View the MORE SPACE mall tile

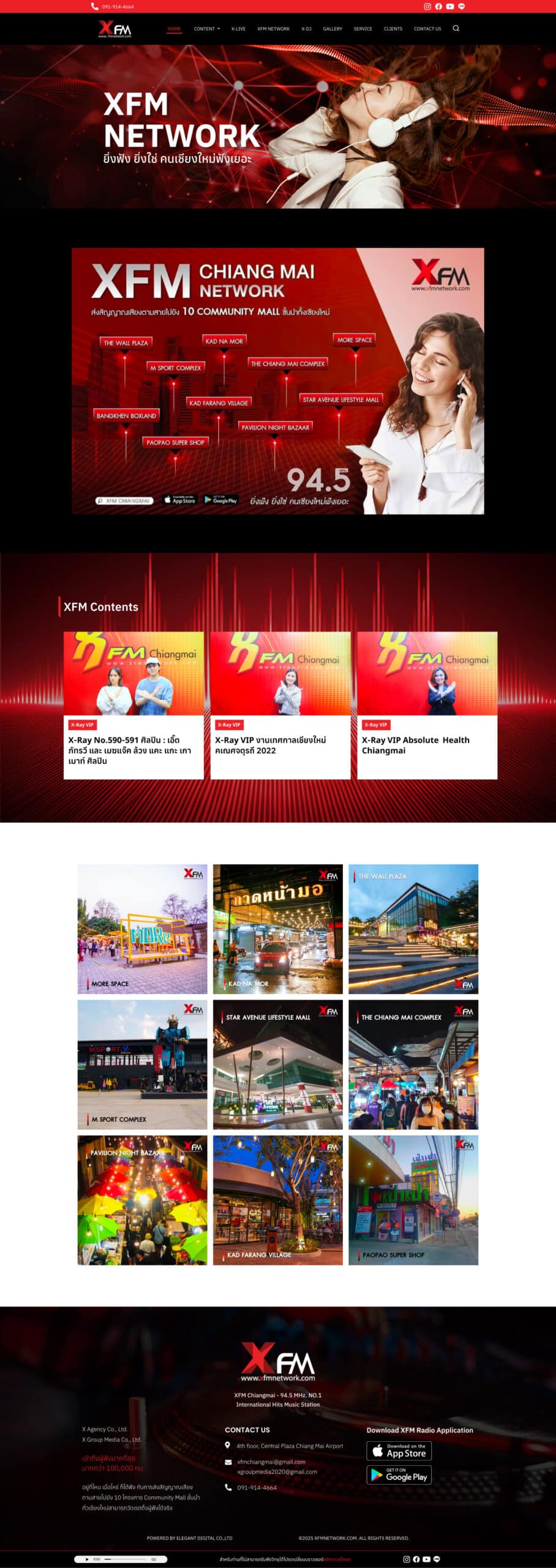tap(142, 929)
